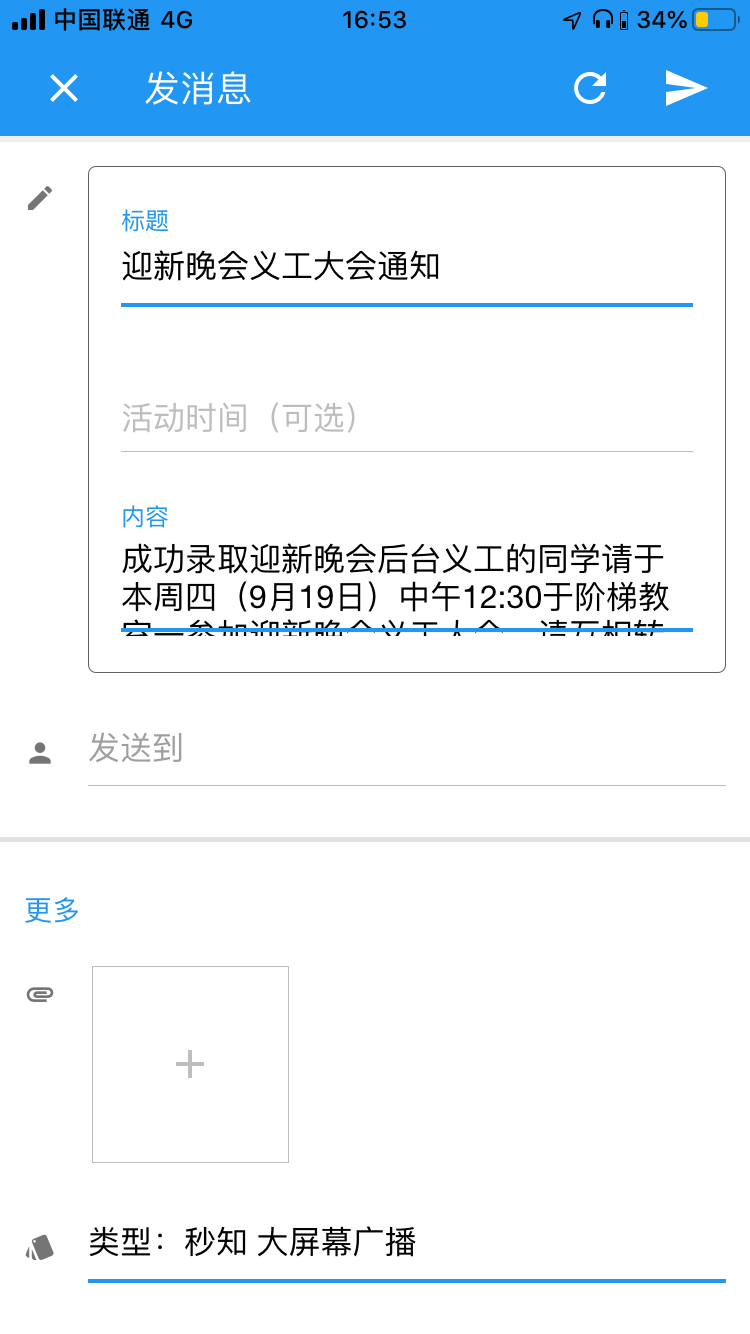Choose recipients in the 发送到 field
This screenshot has height=1334, width=750.
pyautogui.click(x=406, y=749)
